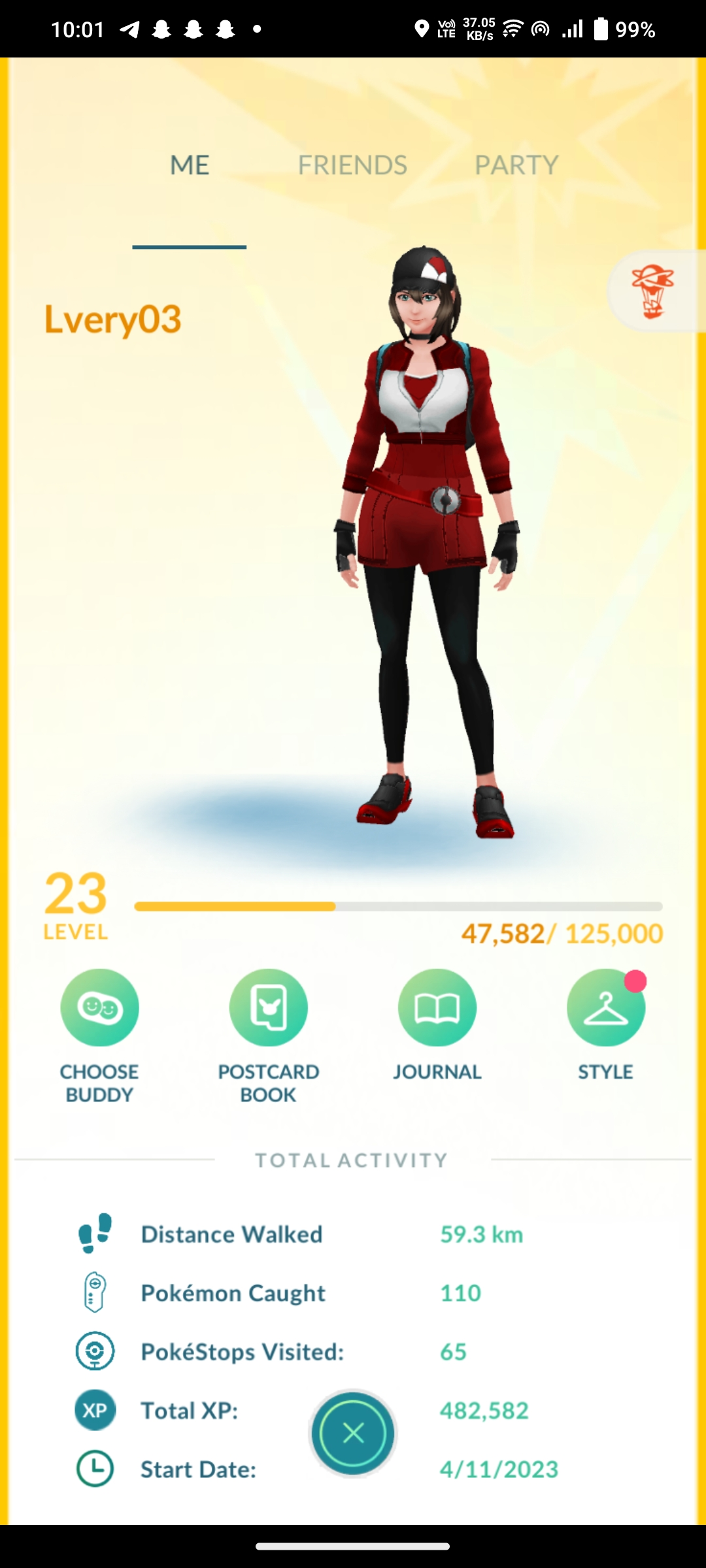
Task: Open the Postcard Book
Action: pos(268,1008)
